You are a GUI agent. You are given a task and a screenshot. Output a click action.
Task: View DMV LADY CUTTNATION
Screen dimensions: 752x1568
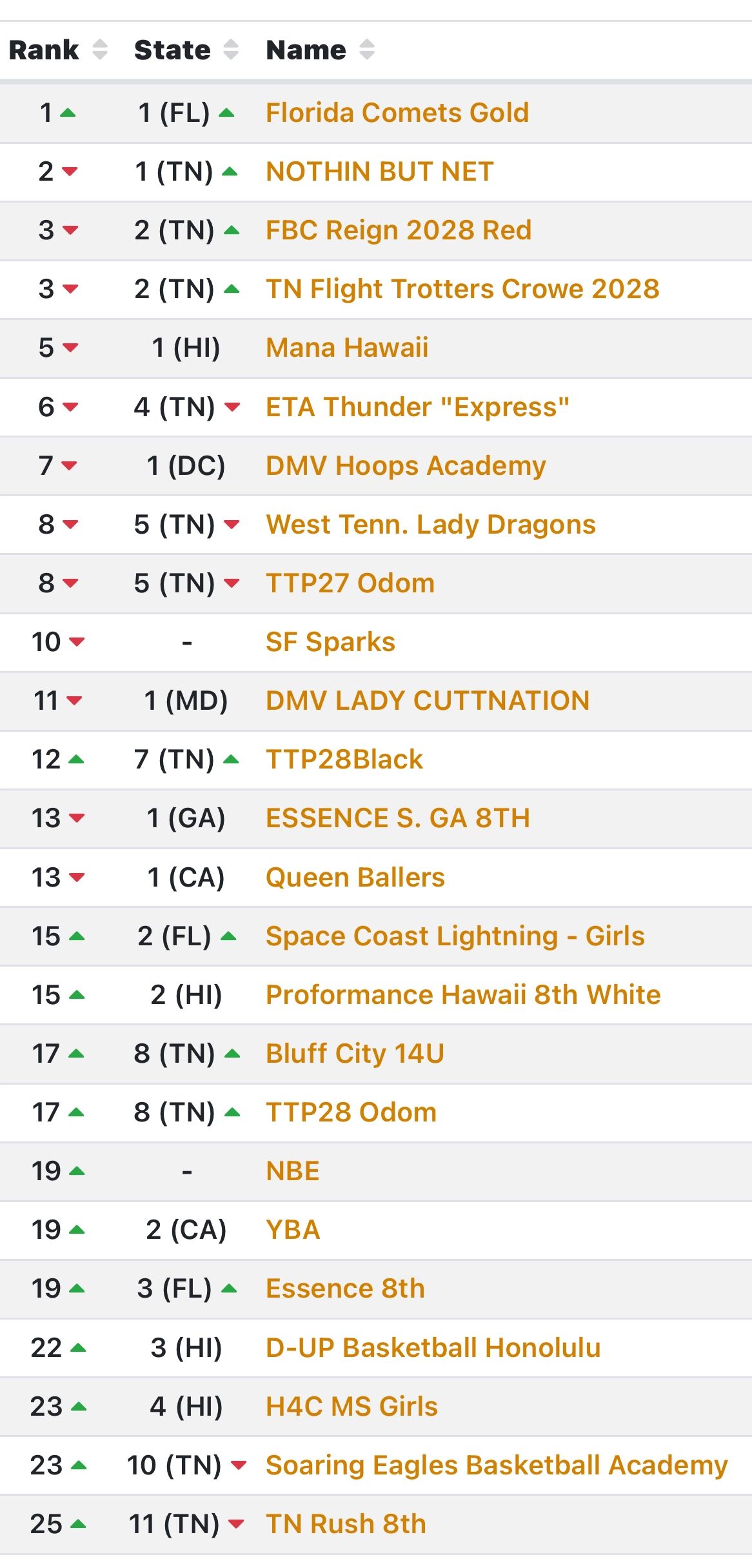click(x=428, y=701)
